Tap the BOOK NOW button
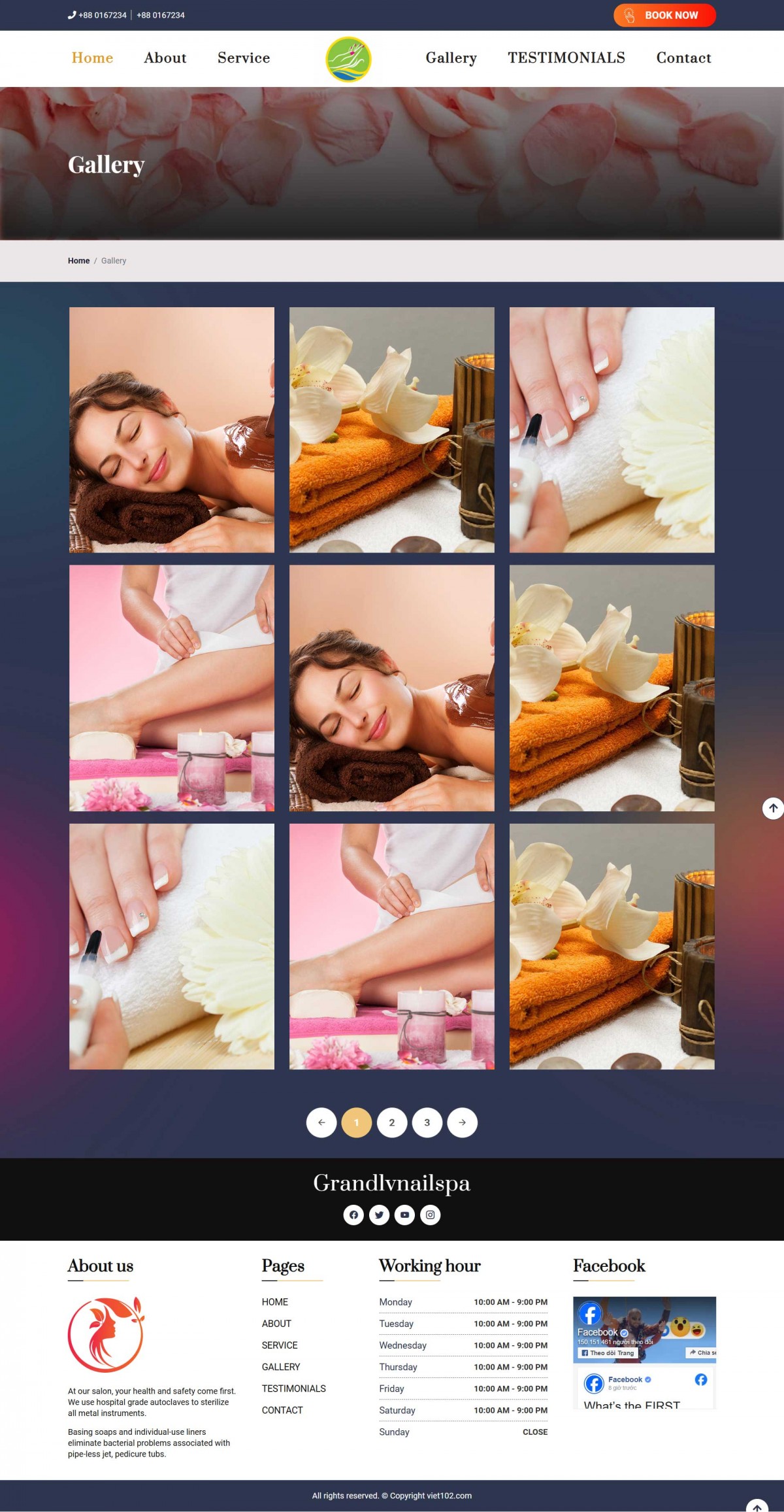This screenshot has height=1512, width=784. 664,16
